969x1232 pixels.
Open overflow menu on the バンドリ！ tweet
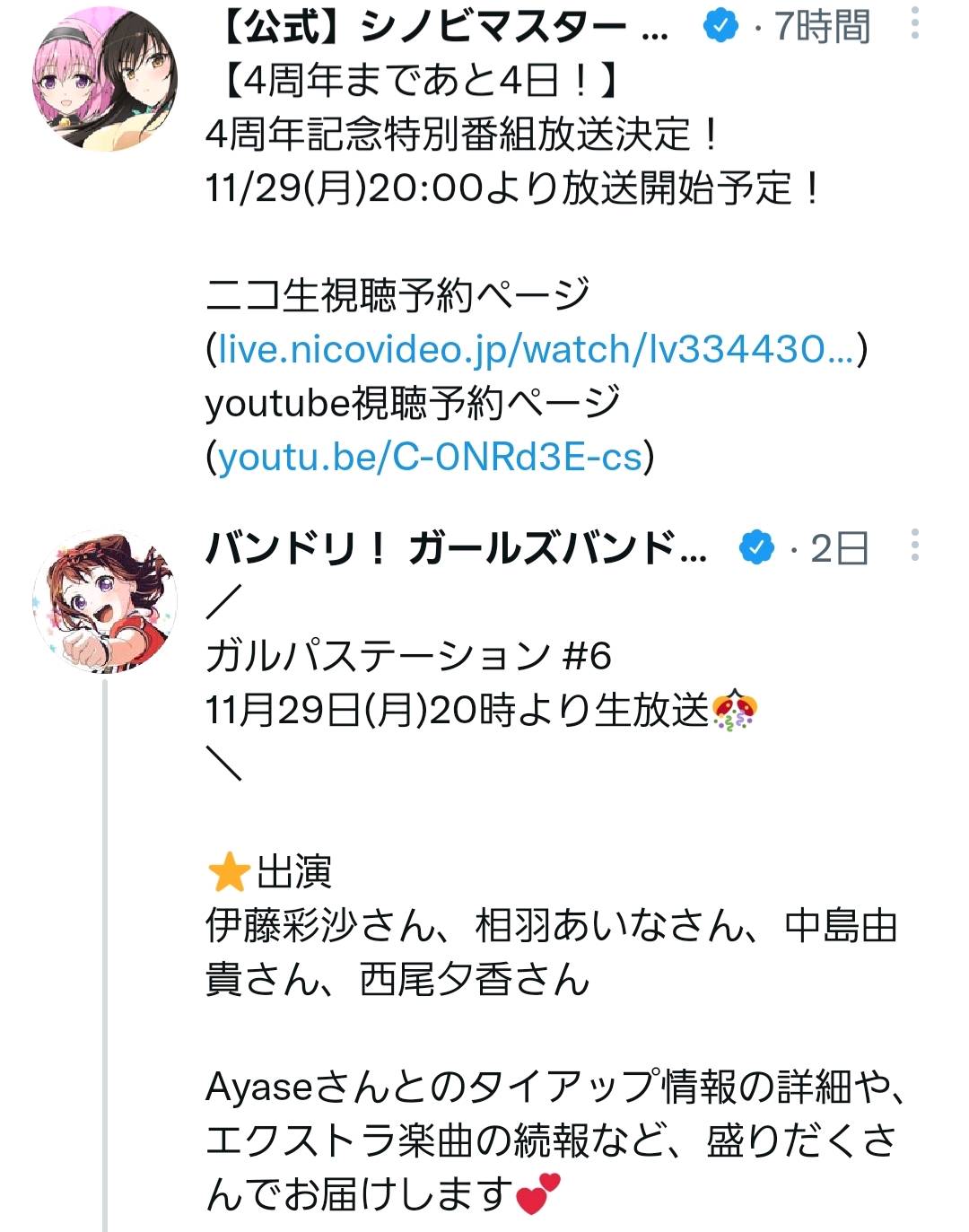914,546
